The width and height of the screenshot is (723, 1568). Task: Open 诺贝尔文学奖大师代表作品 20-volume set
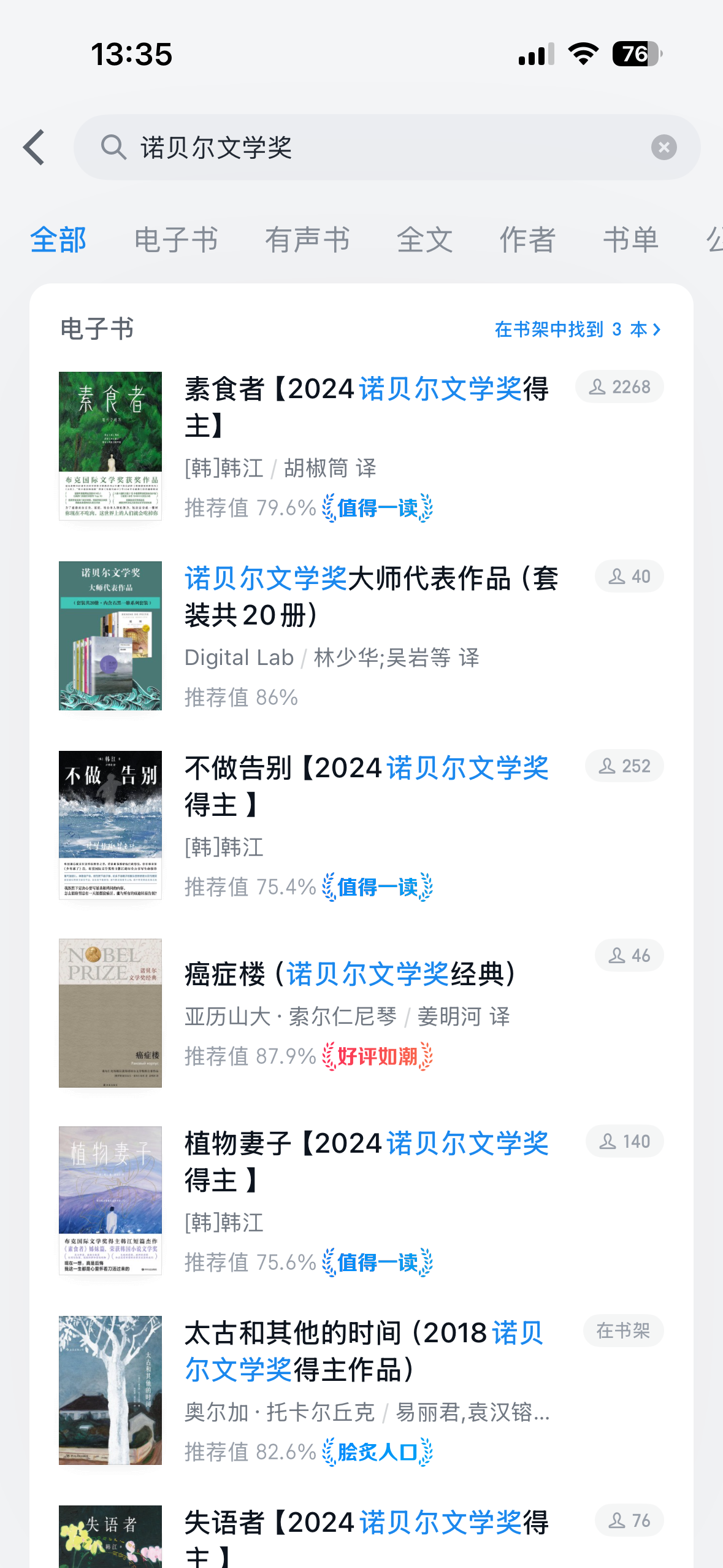click(x=371, y=596)
